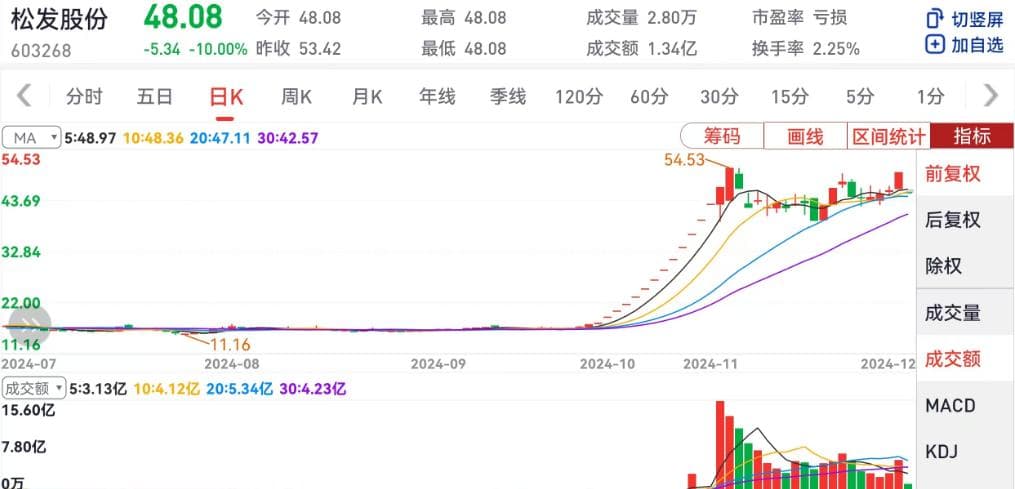The image size is (1015, 489).
Task: Open the 筹码 chip distribution view
Action: [721, 137]
